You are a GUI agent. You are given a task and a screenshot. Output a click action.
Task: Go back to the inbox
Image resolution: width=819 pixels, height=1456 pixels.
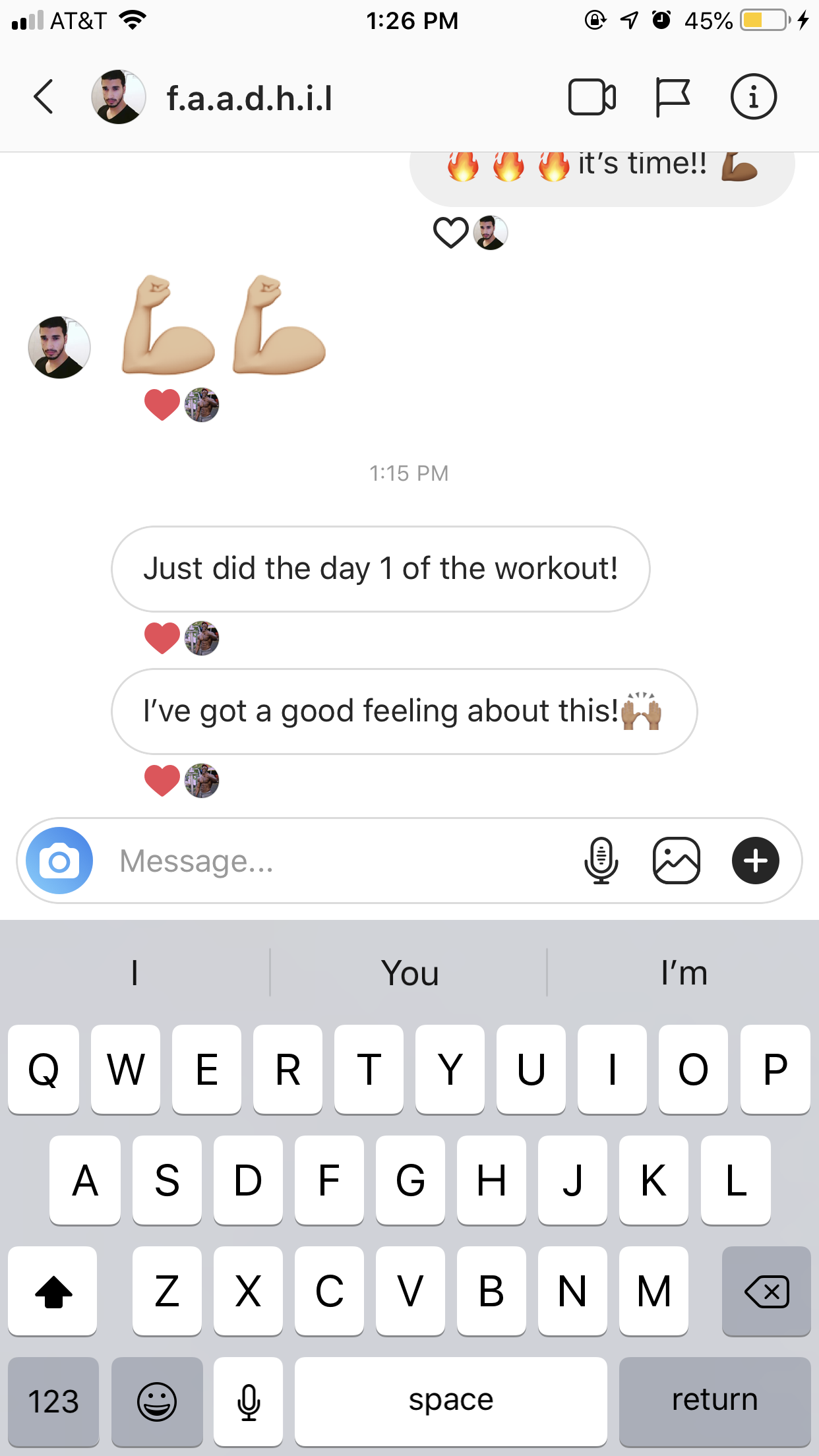[44, 97]
